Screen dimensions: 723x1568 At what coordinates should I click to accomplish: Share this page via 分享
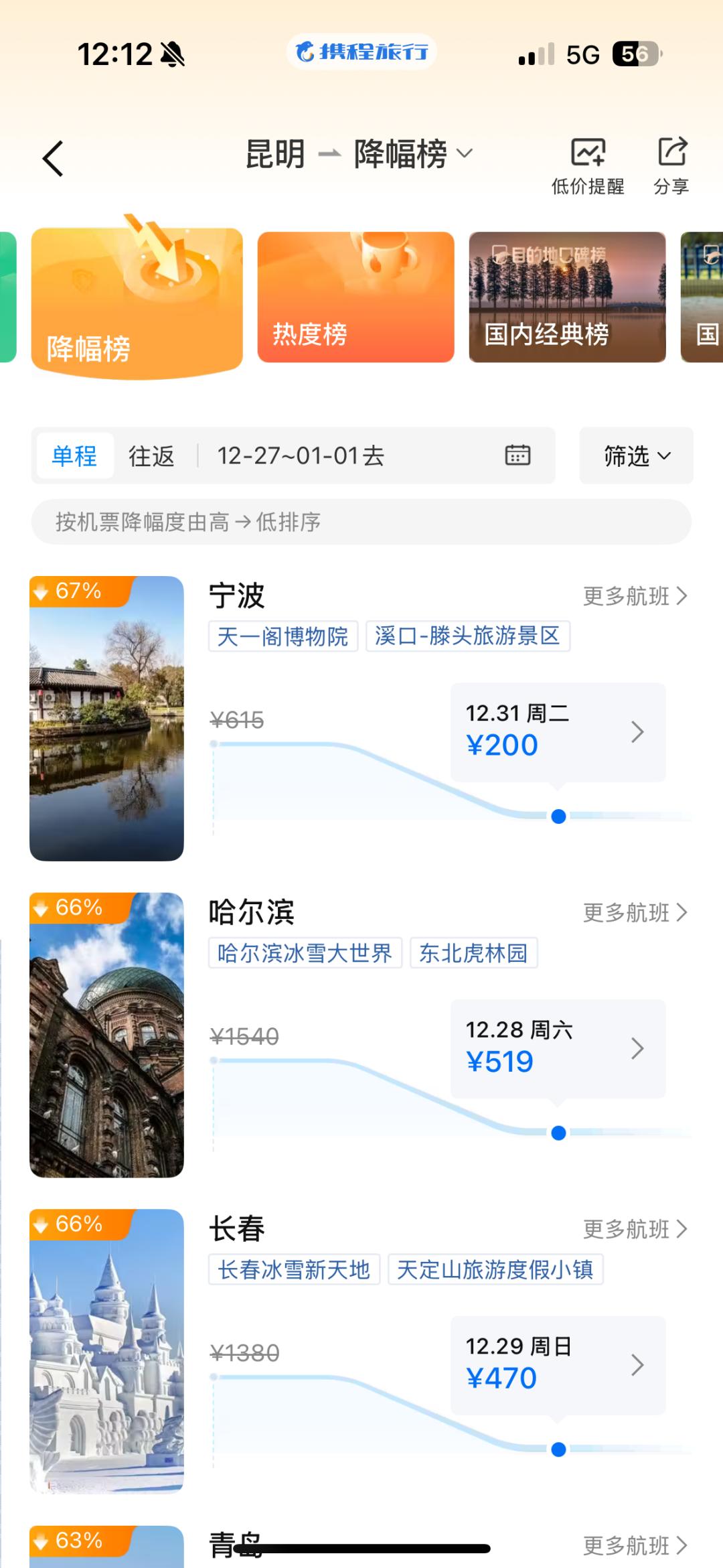tap(671, 165)
